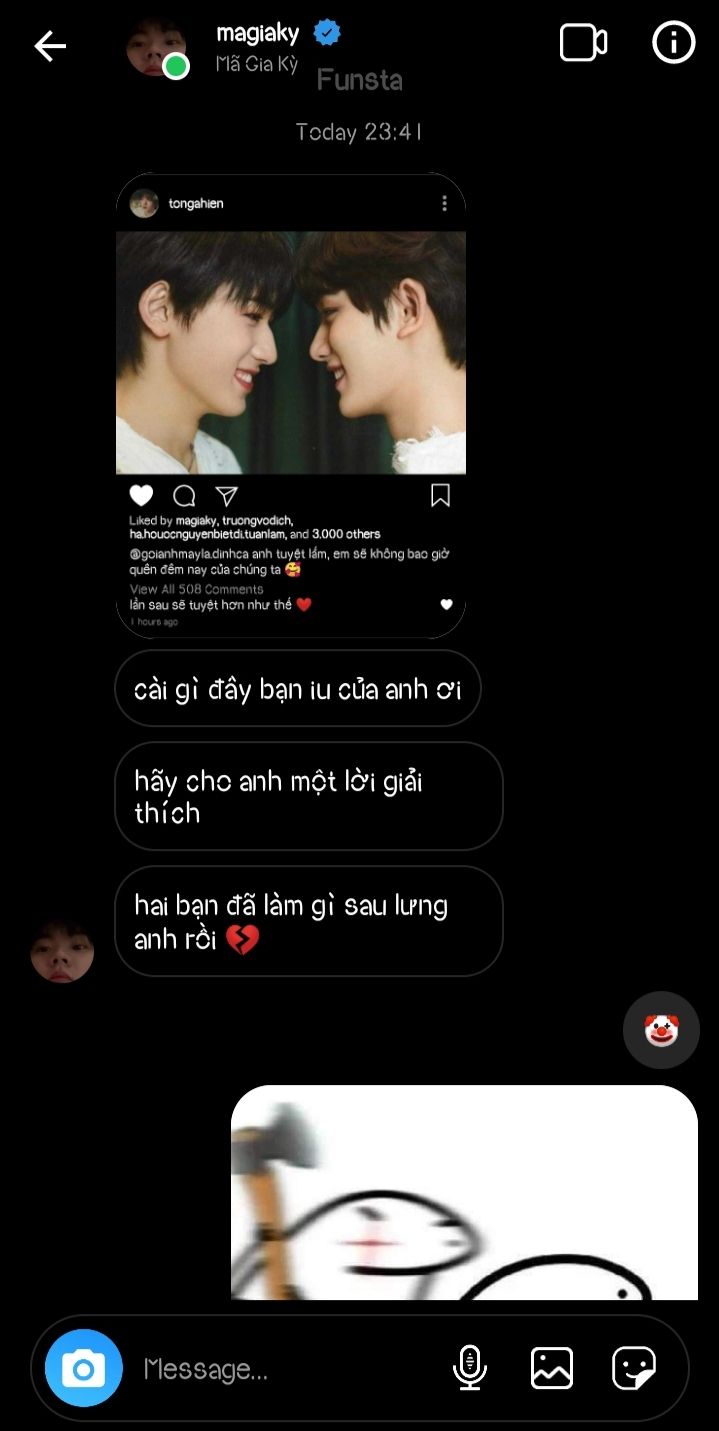Screen dimensions: 719x1431
Task: Open the gallery image picker
Action: click(552, 1367)
